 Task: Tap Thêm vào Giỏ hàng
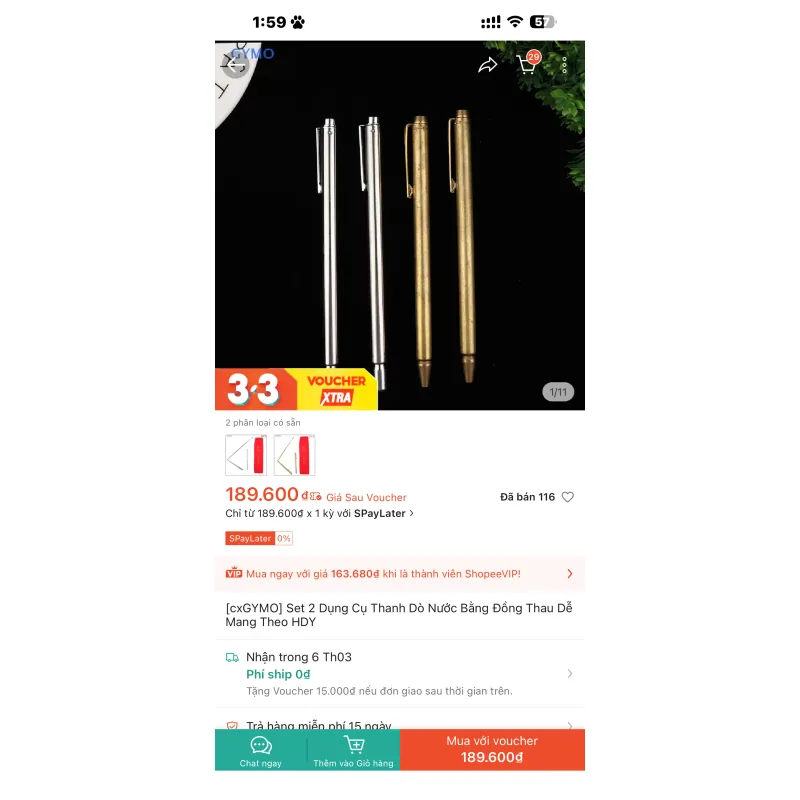[x=353, y=751]
